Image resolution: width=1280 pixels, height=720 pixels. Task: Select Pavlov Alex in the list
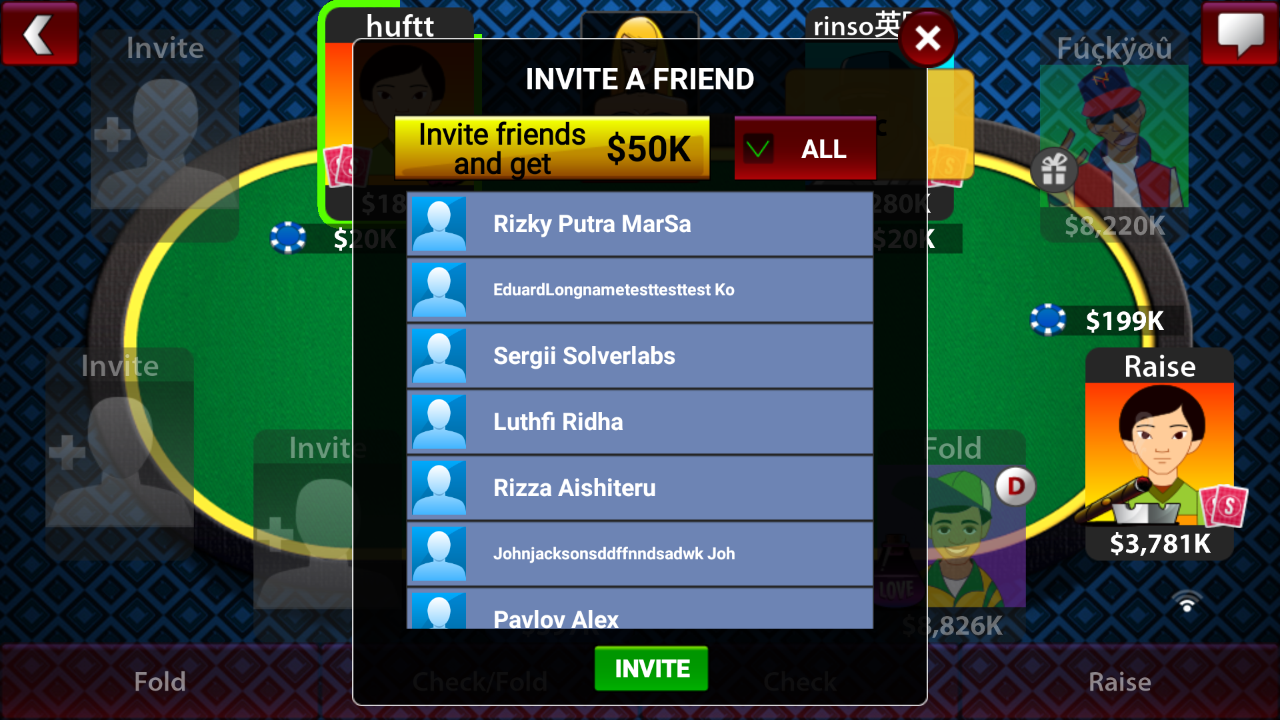(640, 612)
